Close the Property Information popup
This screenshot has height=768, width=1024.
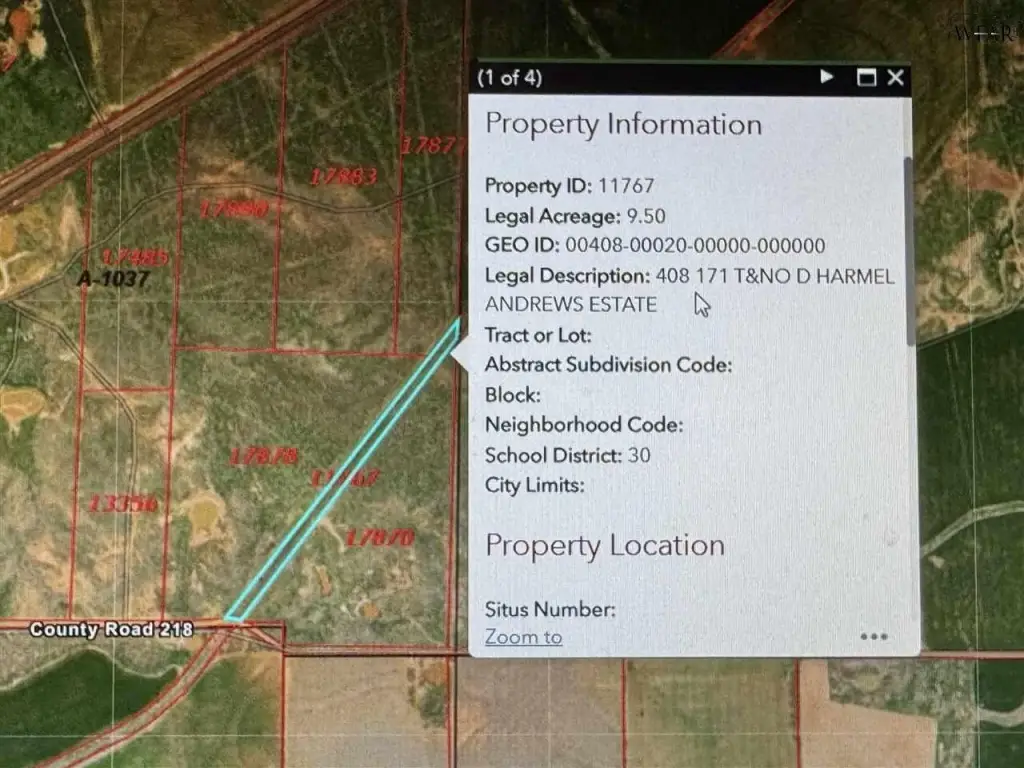[895, 77]
